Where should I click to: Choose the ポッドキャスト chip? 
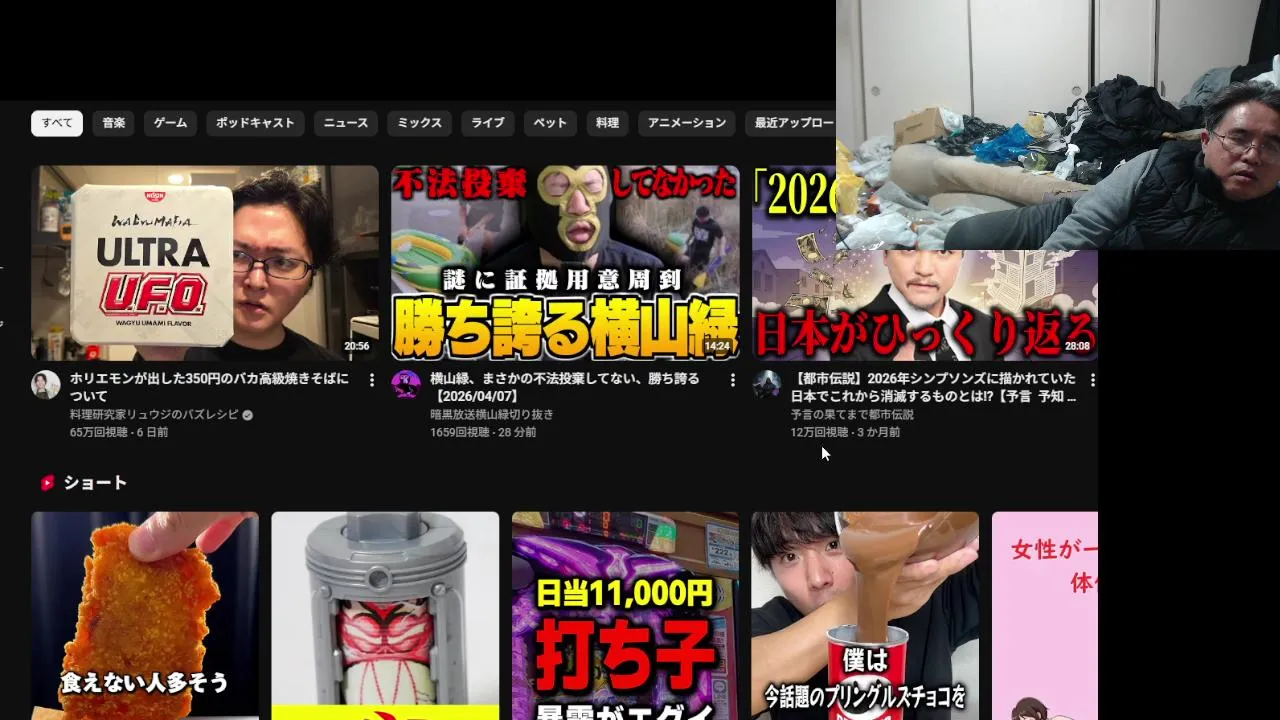[255, 123]
